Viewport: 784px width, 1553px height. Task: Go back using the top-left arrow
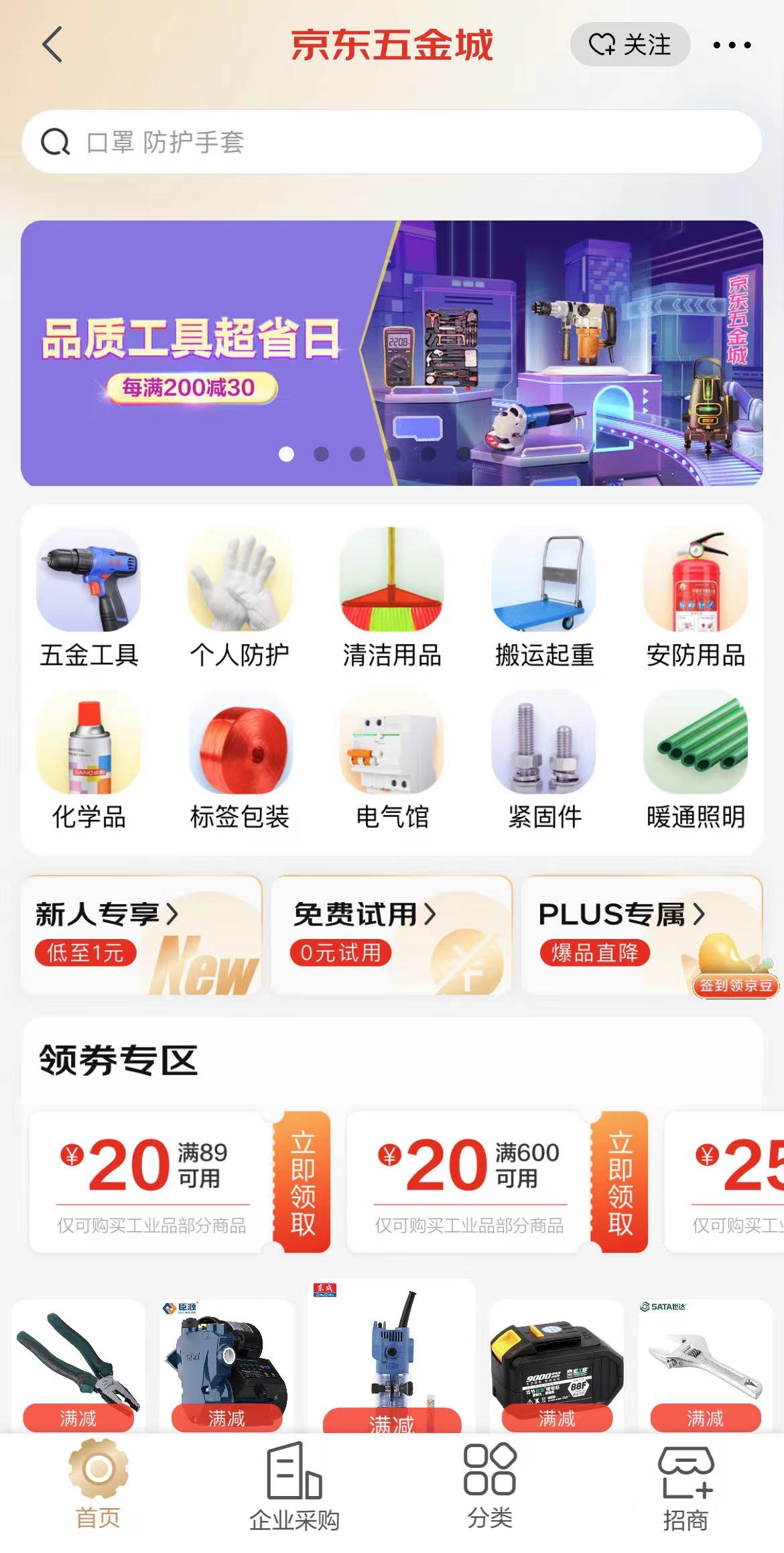(x=52, y=45)
